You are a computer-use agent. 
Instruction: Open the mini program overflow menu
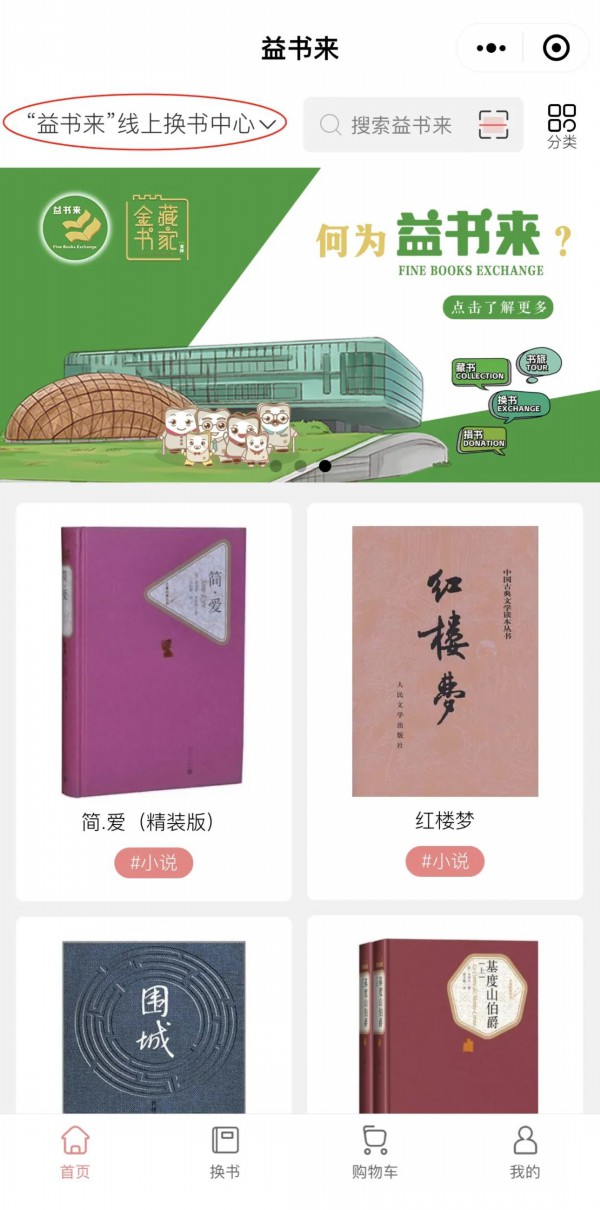(492, 48)
